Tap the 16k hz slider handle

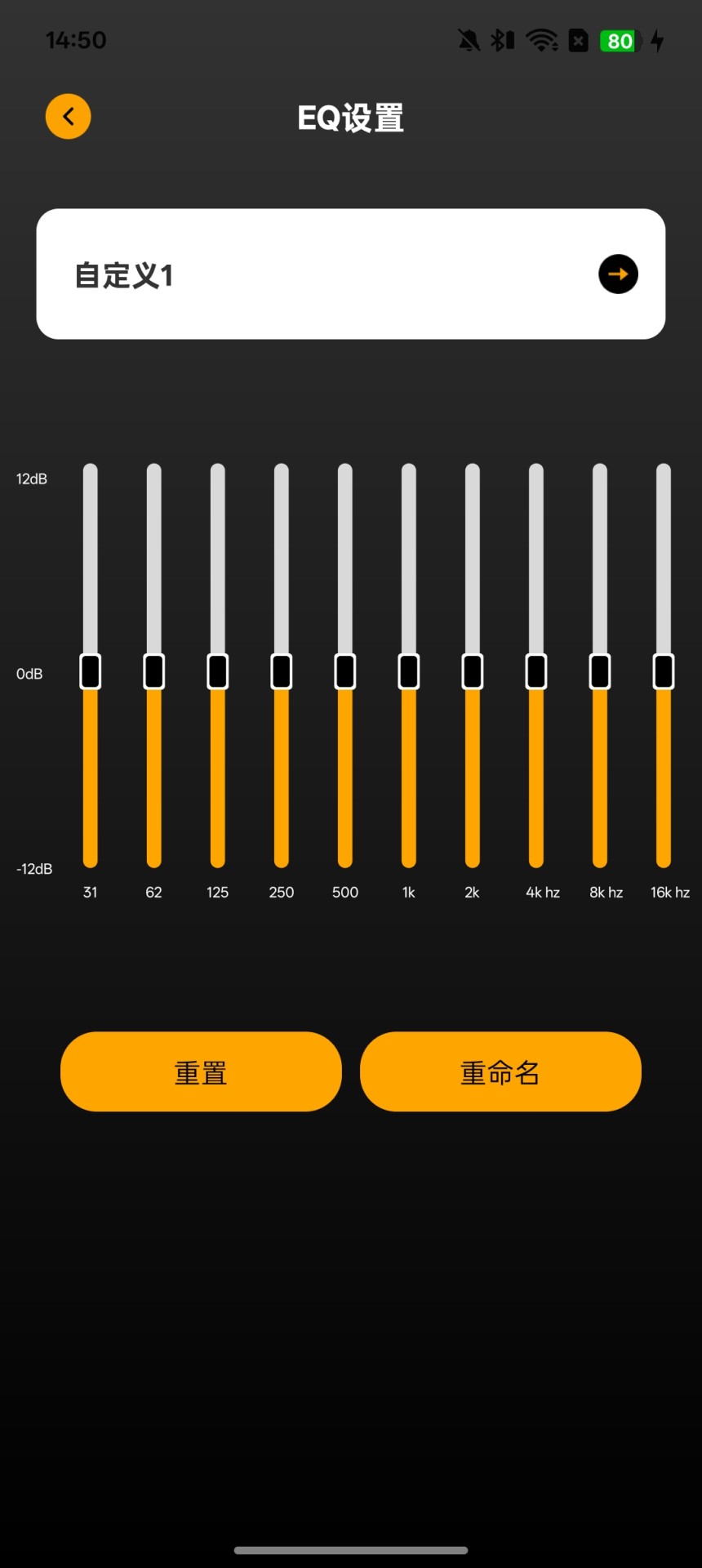[x=664, y=671]
